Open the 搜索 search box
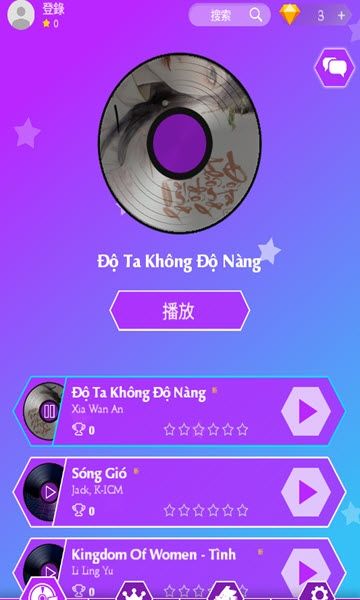Viewport: 360px width, 600px height. click(x=230, y=15)
